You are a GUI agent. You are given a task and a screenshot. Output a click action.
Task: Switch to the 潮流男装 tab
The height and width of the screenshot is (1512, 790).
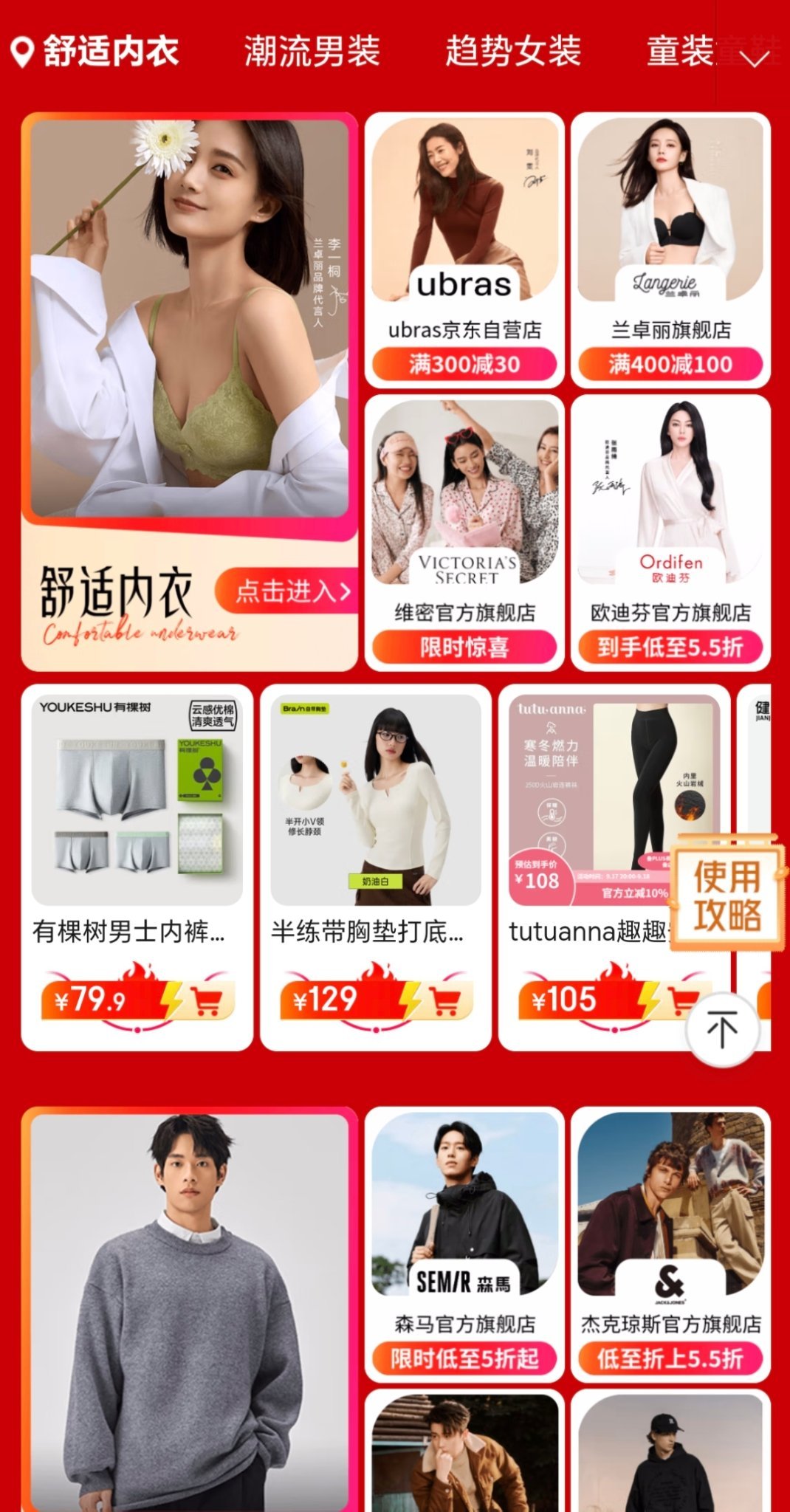(312, 51)
